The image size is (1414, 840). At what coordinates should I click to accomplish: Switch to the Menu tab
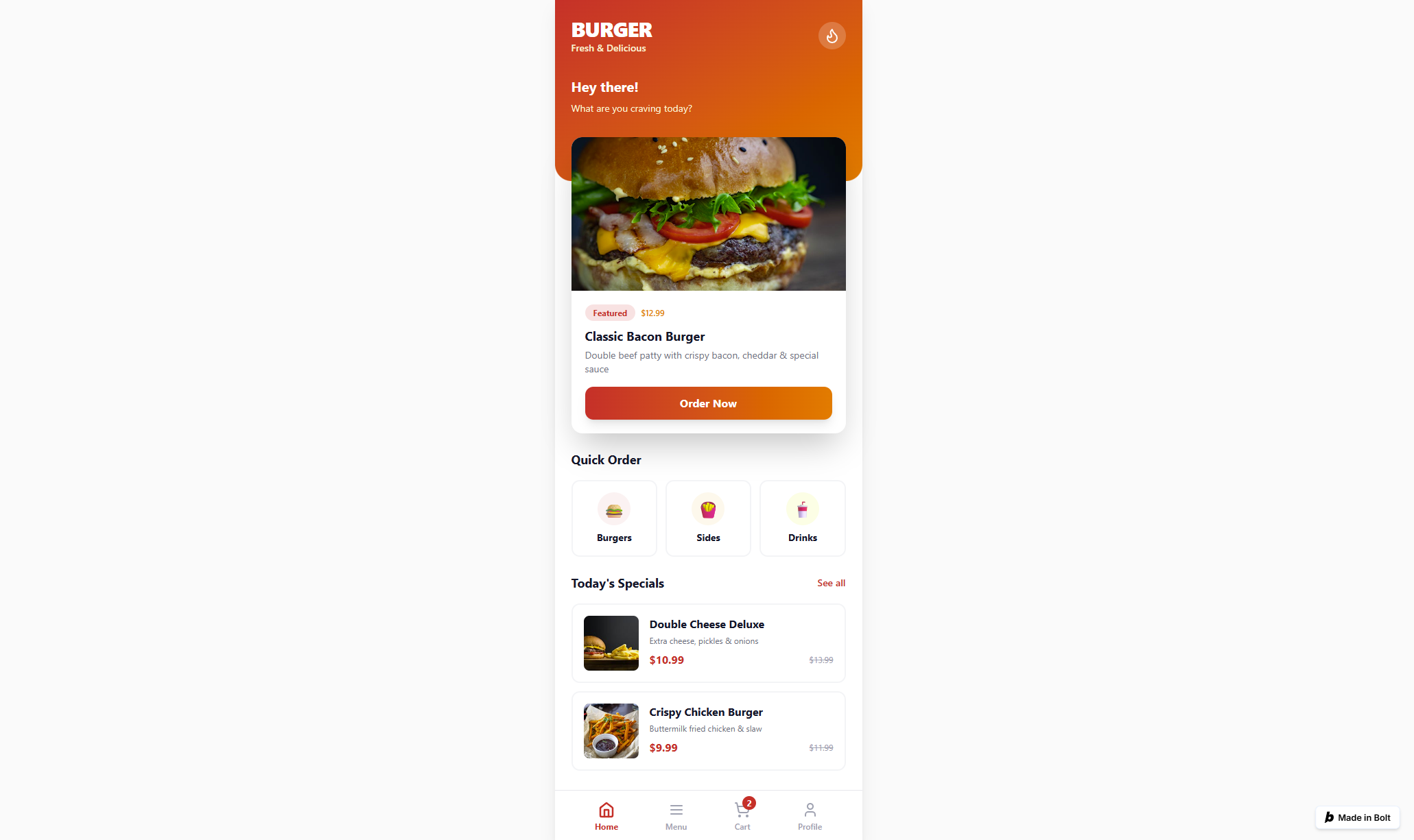tap(676, 816)
